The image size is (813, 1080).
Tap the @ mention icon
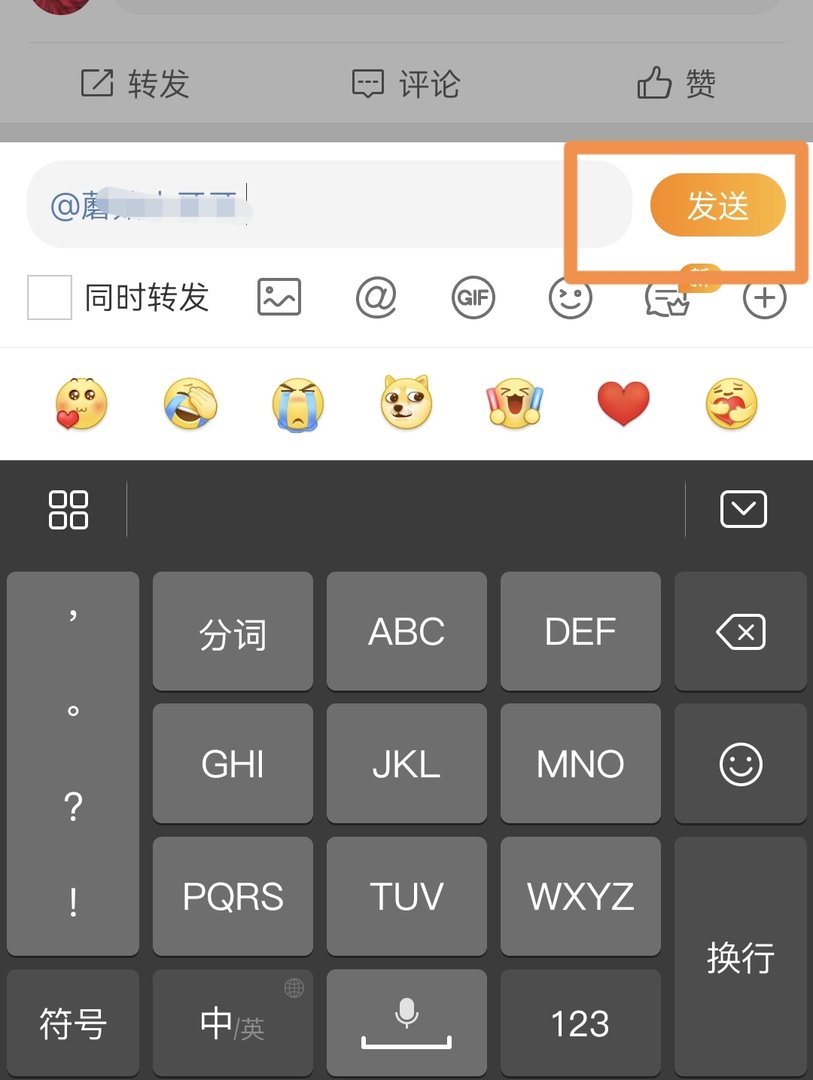tap(375, 297)
